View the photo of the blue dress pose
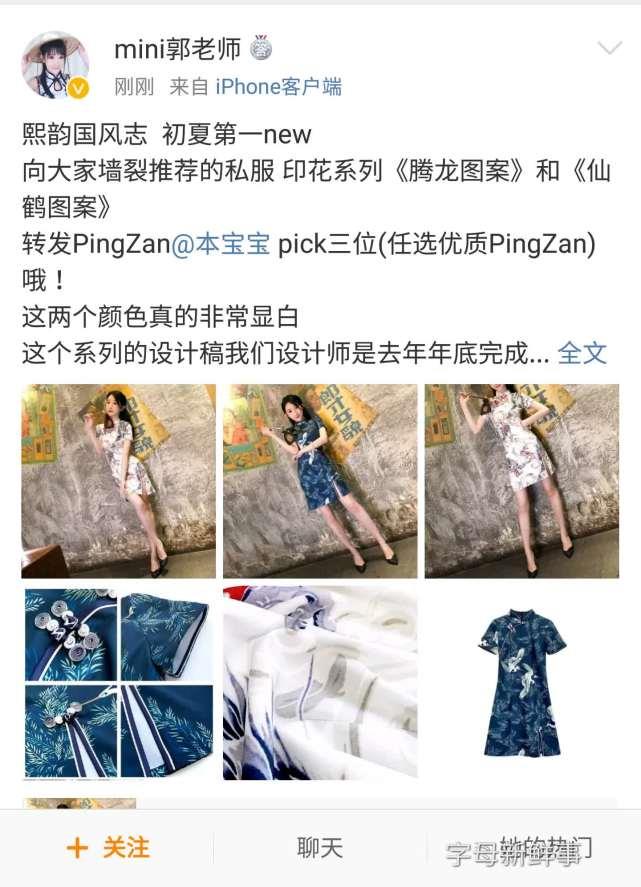This screenshot has height=887, width=641. coord(319,481)
